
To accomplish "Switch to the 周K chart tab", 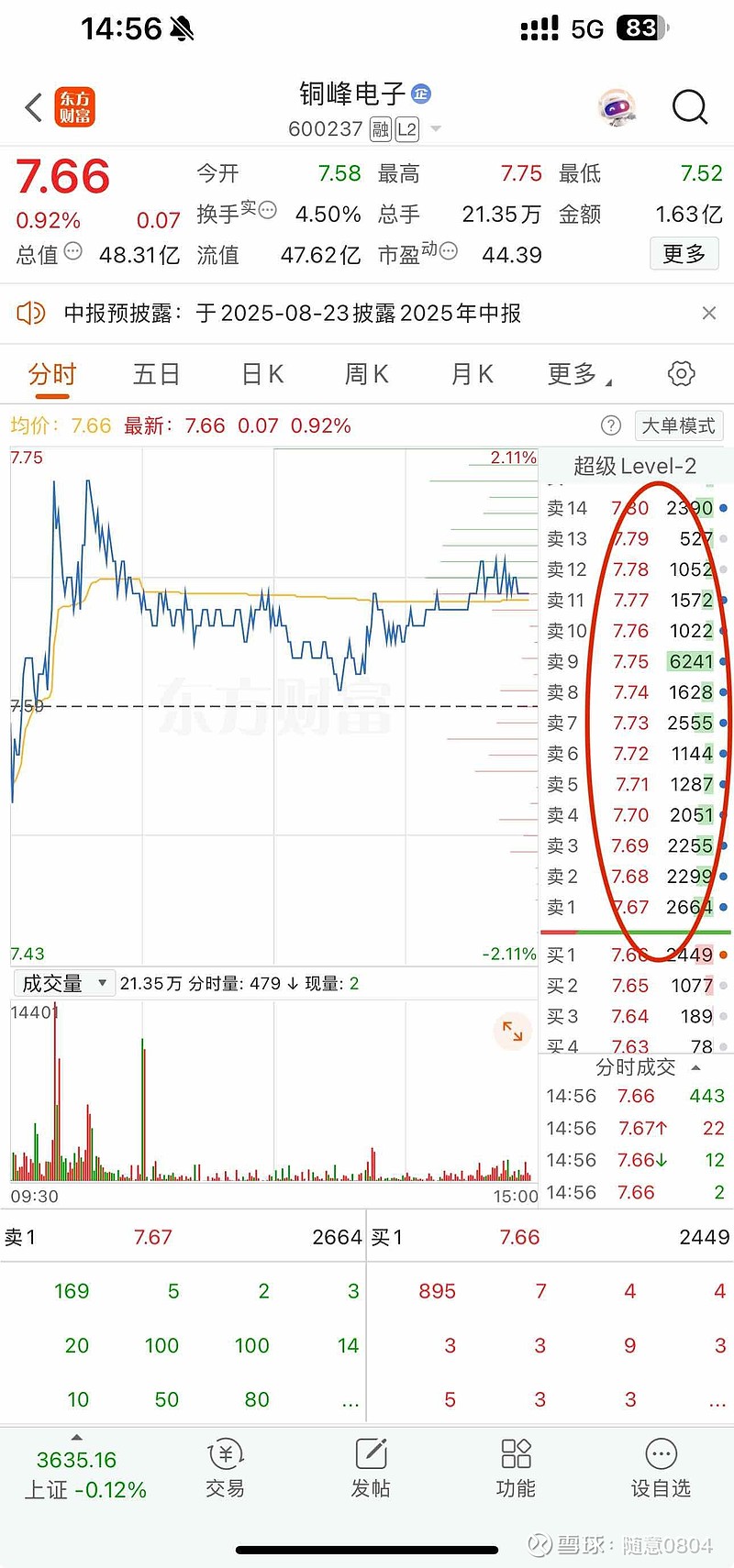I will click(366, 374).
